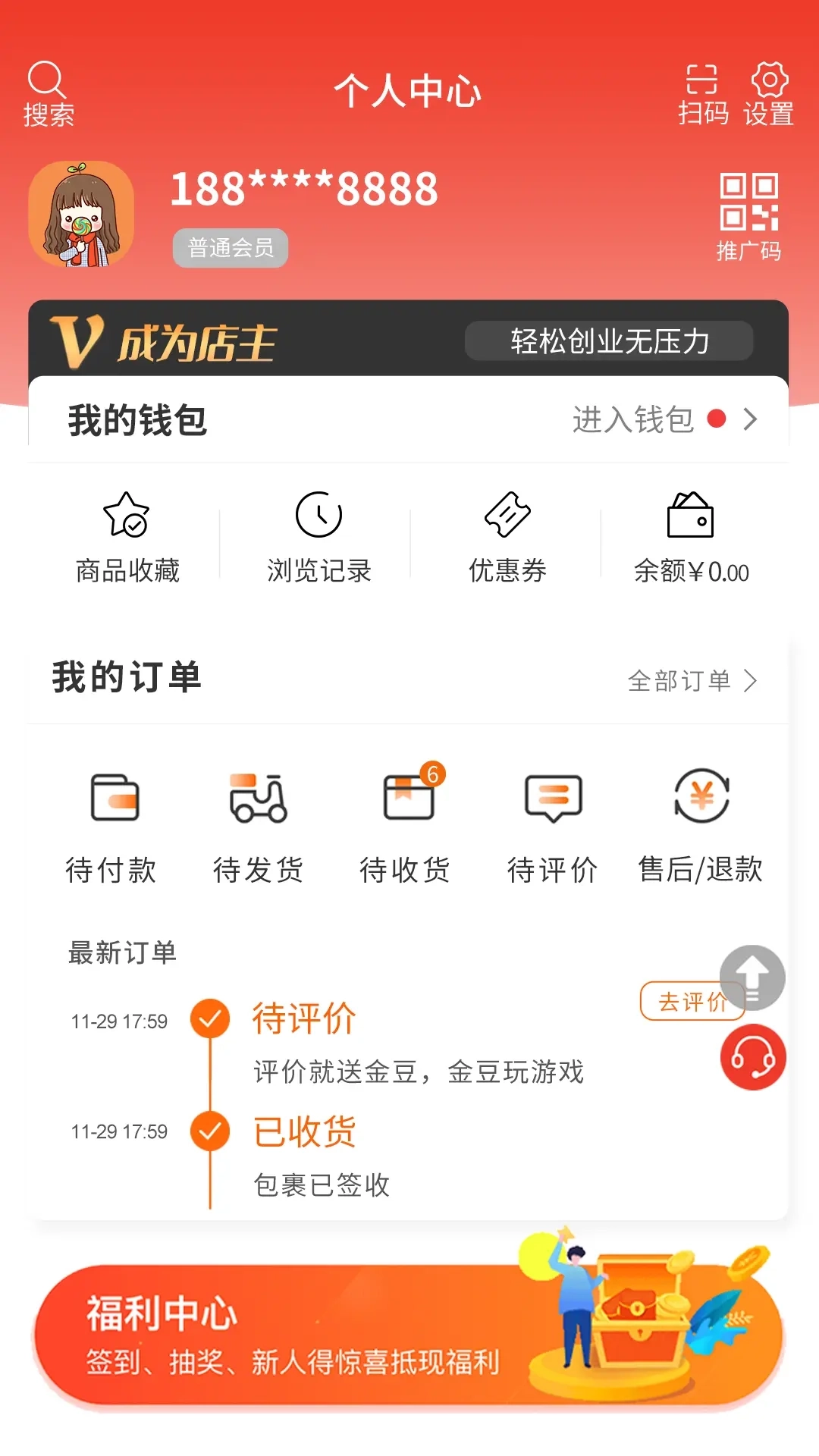Open the 设置 settings page
This screenshot has height=1456, width=819.
pyautogui.click(x=770, y=91)
